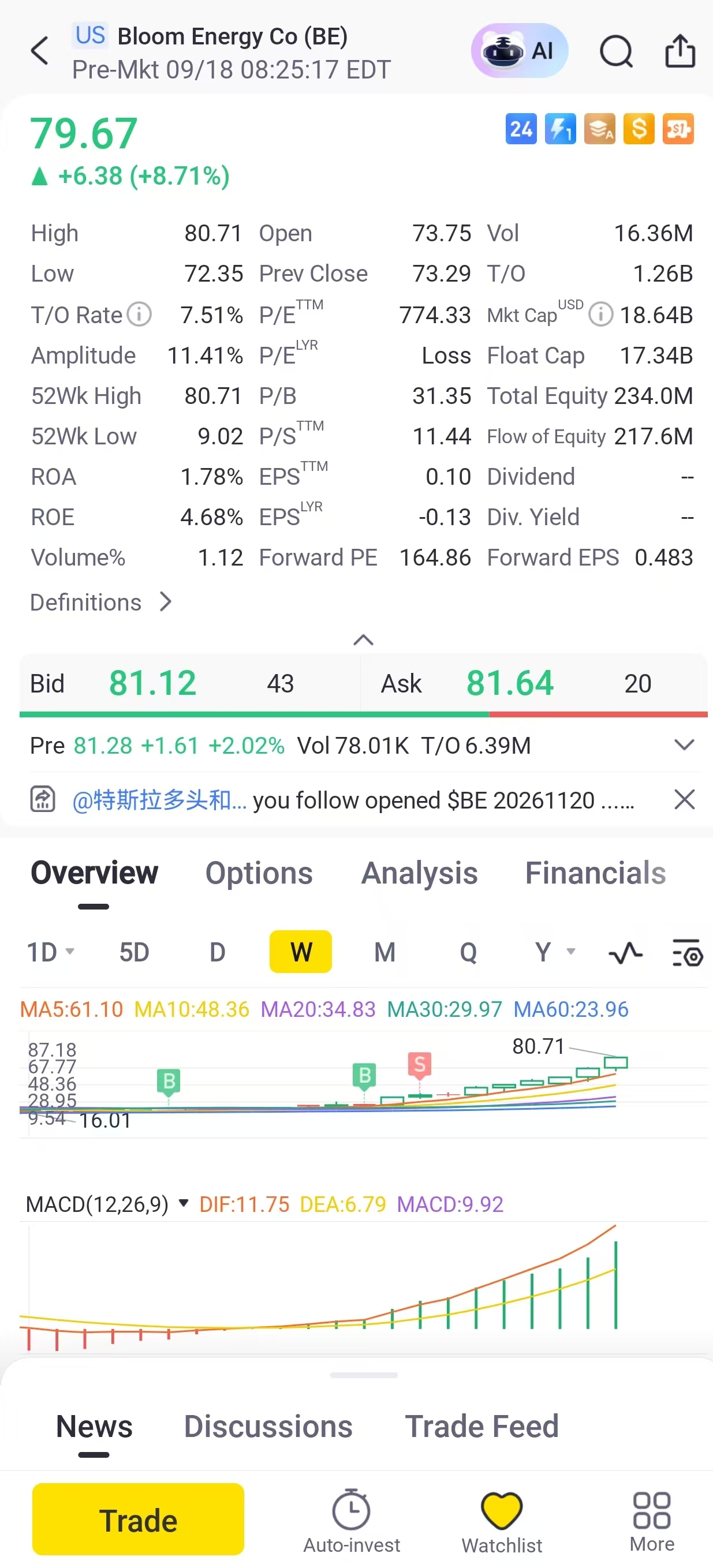Image resolution: width=713 pixels, height=1568 pixels.
Task: Switch to the Analysis tab
Action: pyautogui.click(x=420, y=873)
